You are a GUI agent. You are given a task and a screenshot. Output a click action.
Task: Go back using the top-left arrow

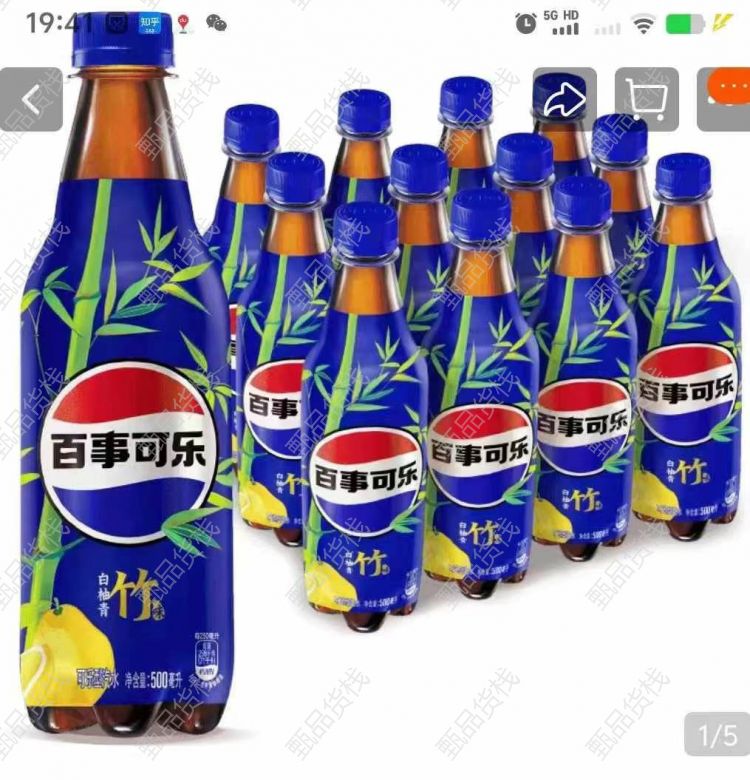point(30,99)
